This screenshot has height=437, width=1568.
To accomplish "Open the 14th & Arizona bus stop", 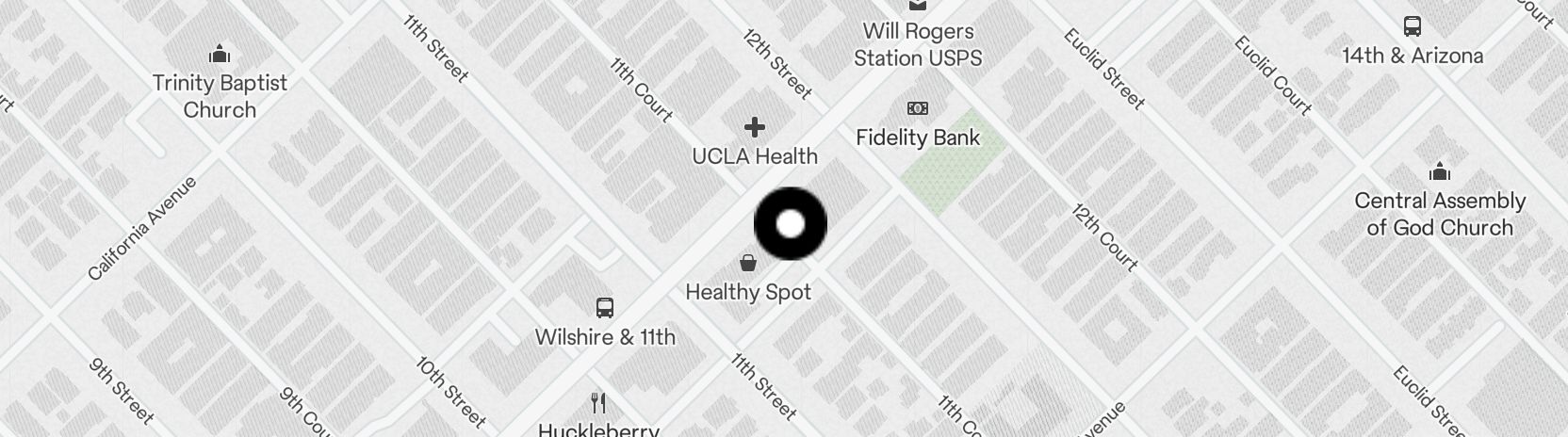I will coord(1412,27).
